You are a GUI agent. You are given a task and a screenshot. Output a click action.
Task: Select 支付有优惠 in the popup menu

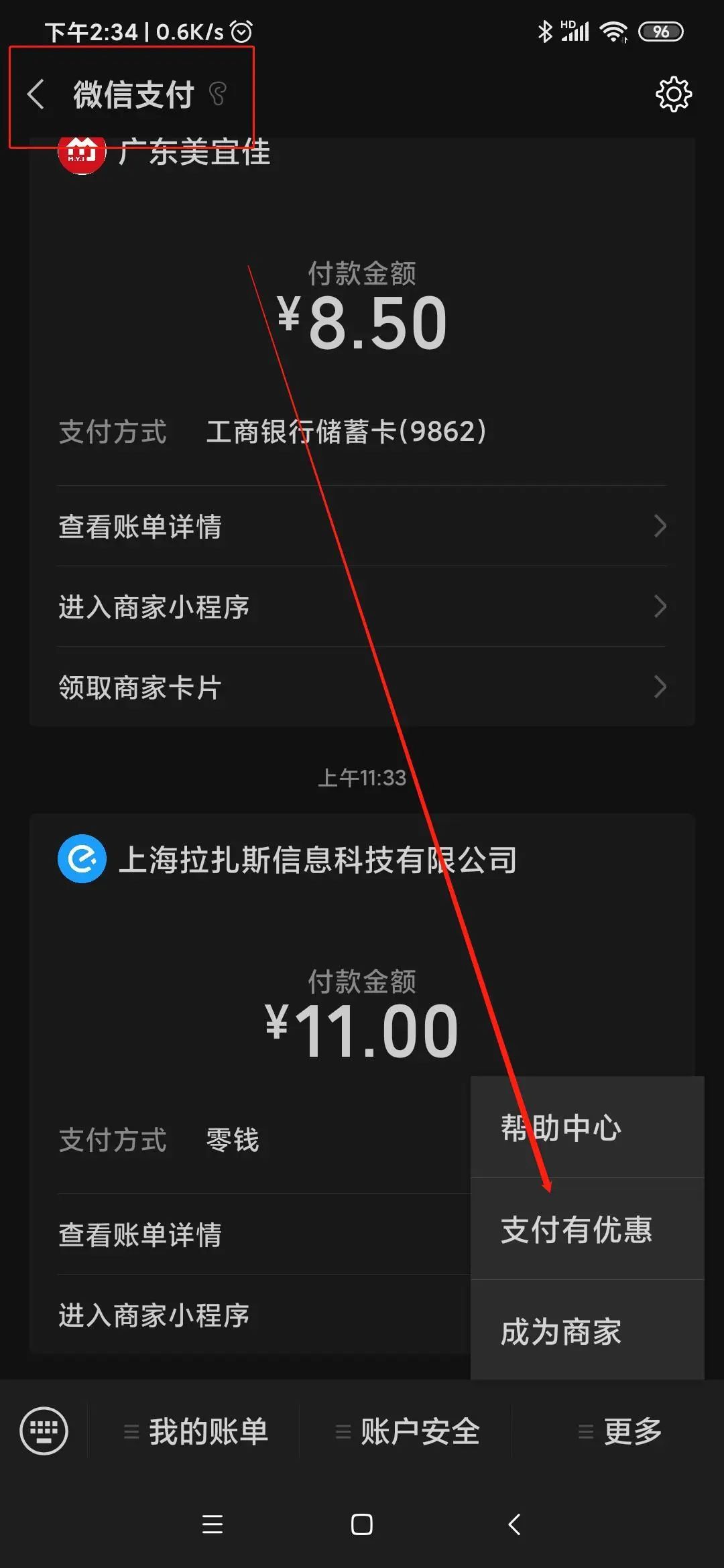click(x=587, y=1229)
